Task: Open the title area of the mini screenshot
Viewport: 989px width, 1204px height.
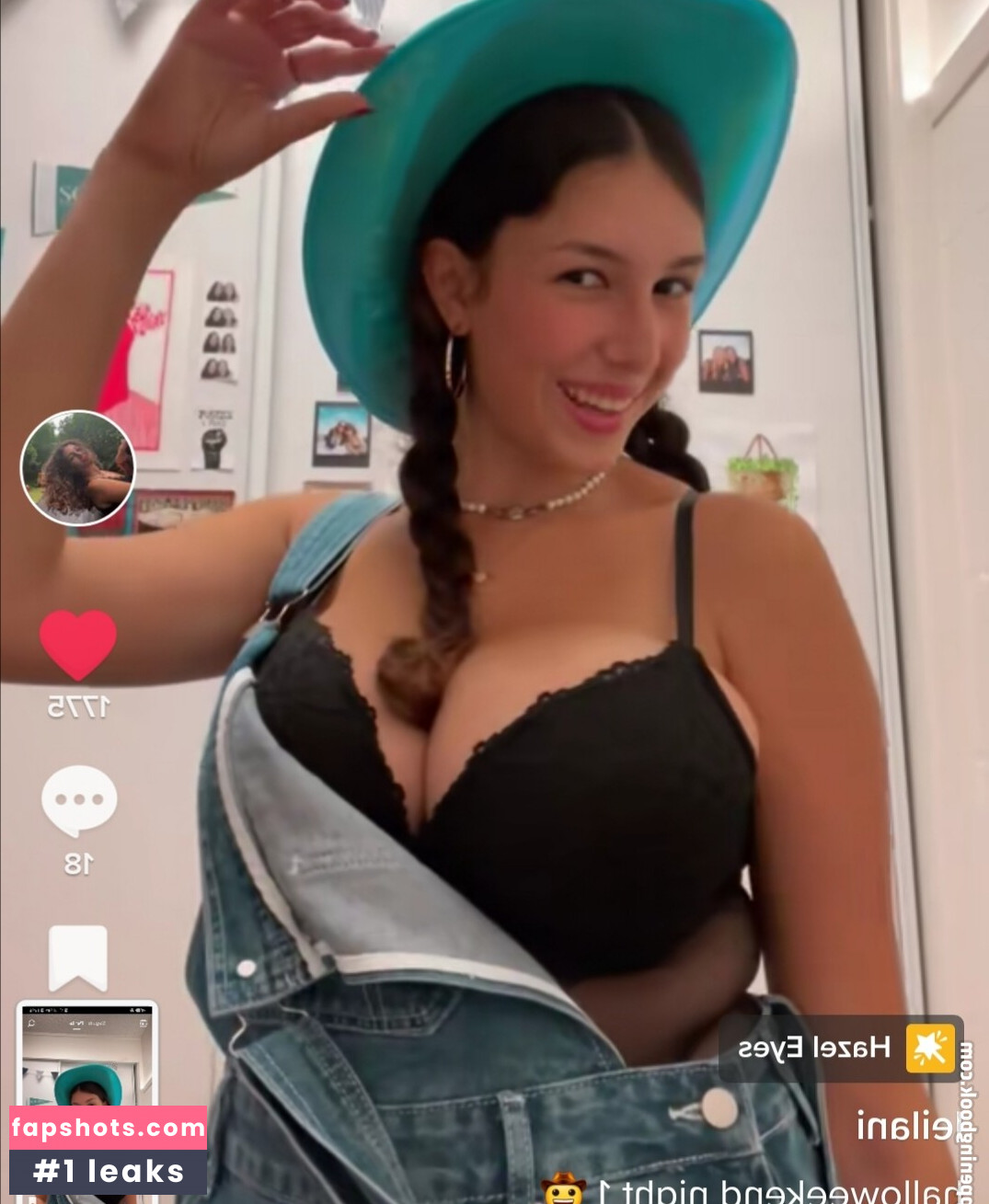Action: click(x=85, y=1023)
